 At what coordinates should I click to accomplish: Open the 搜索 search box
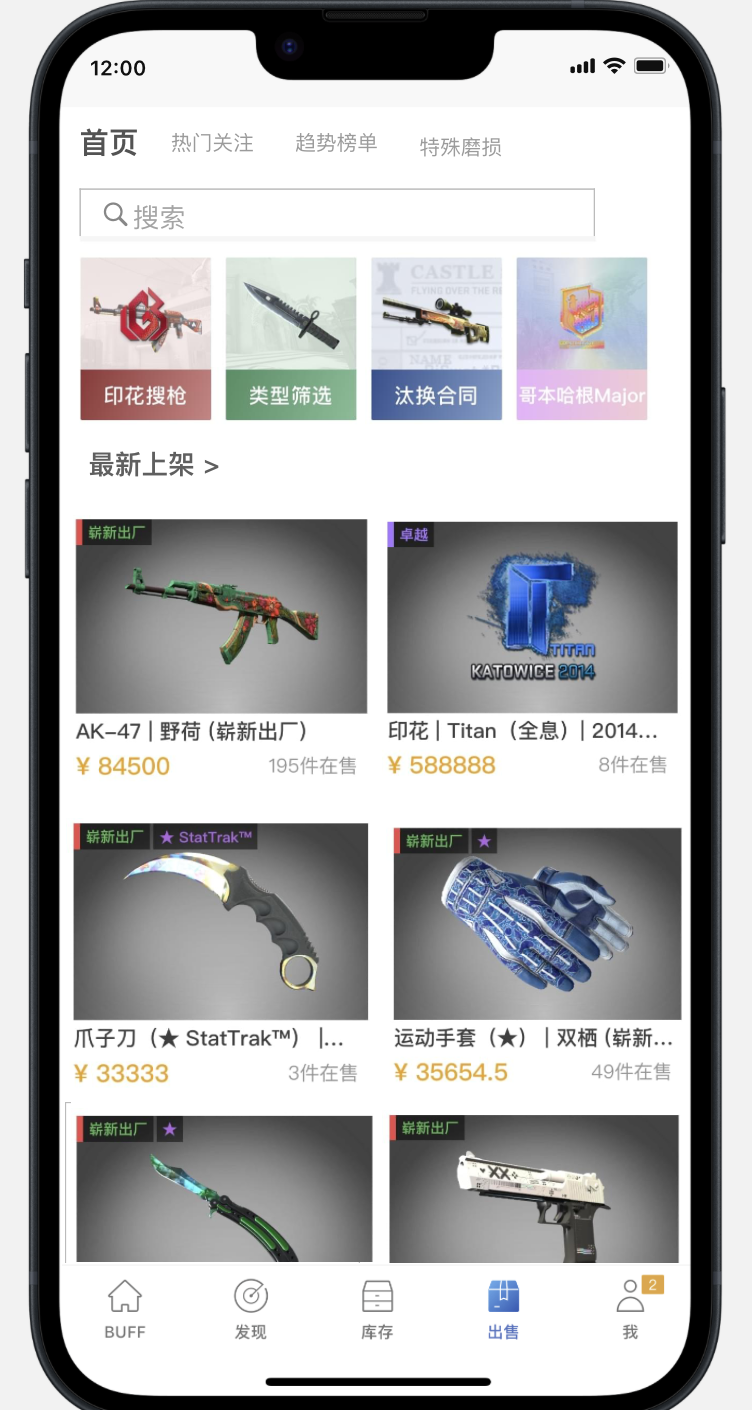[x=337, y=215]
